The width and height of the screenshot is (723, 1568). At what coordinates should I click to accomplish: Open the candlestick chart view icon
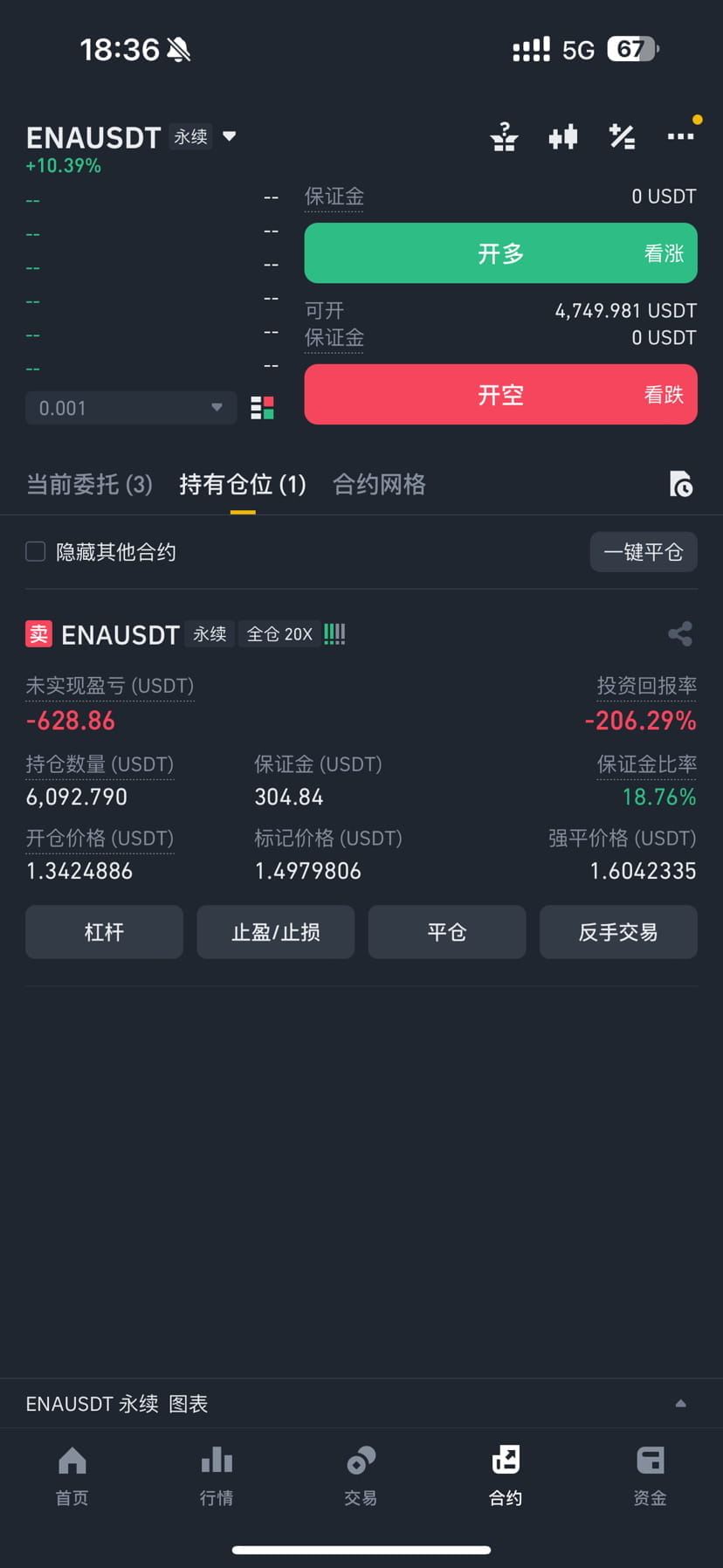point(563,136)
